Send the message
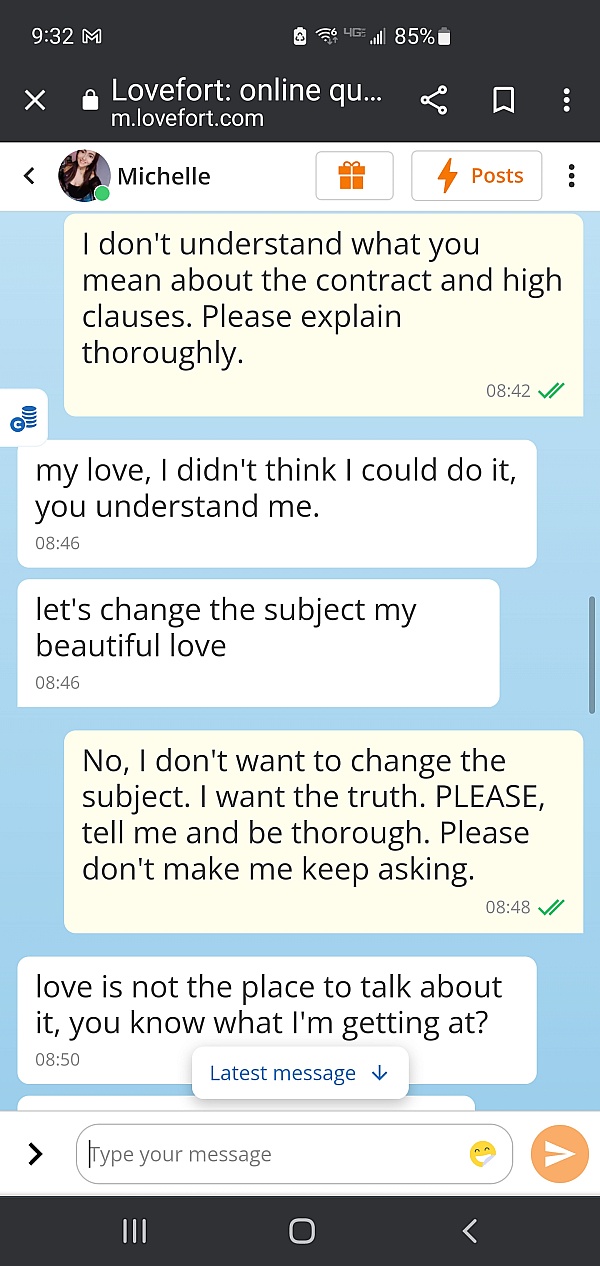 click(559, 1154)
